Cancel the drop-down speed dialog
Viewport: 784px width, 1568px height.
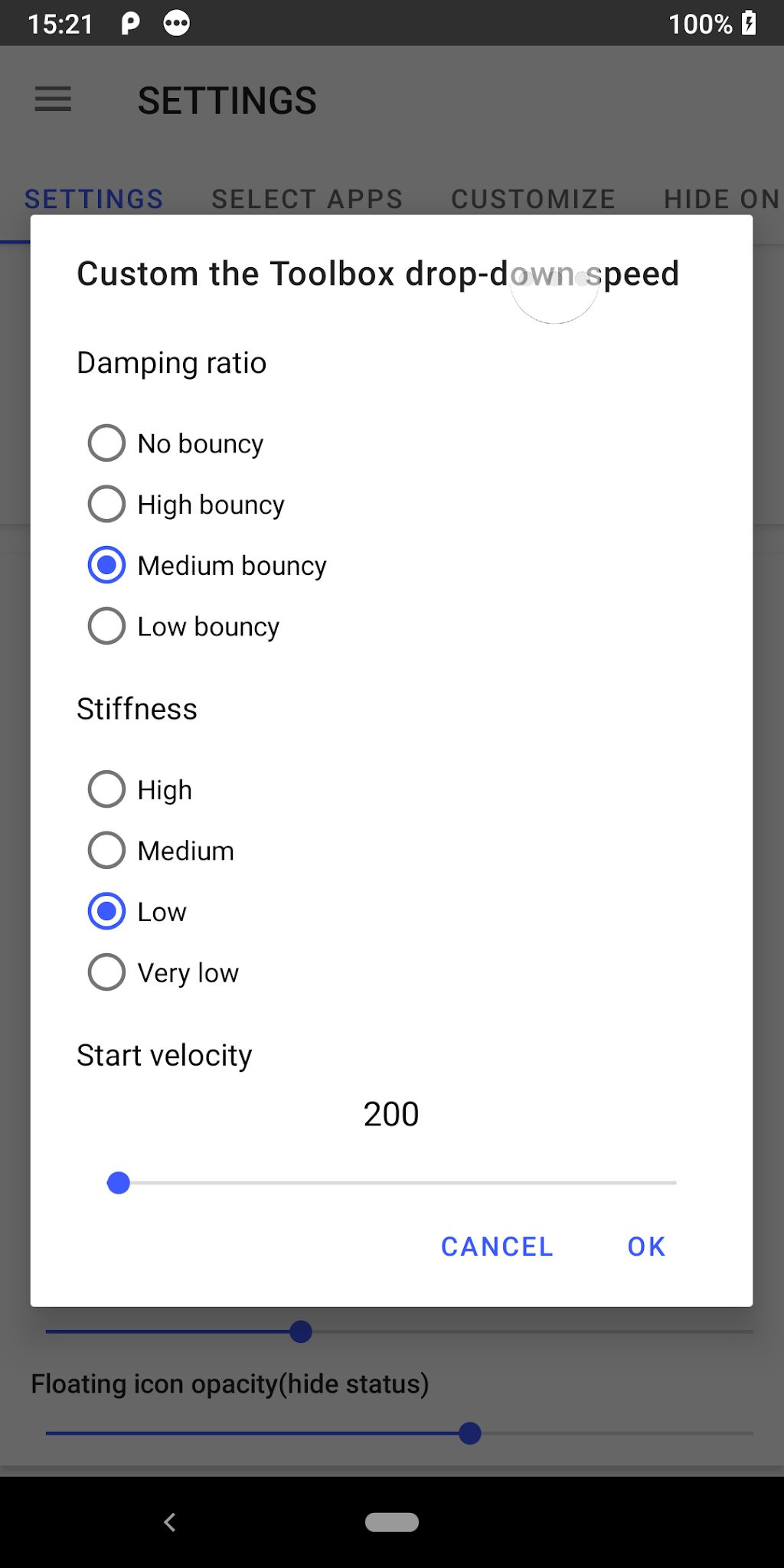point(497,1246)
